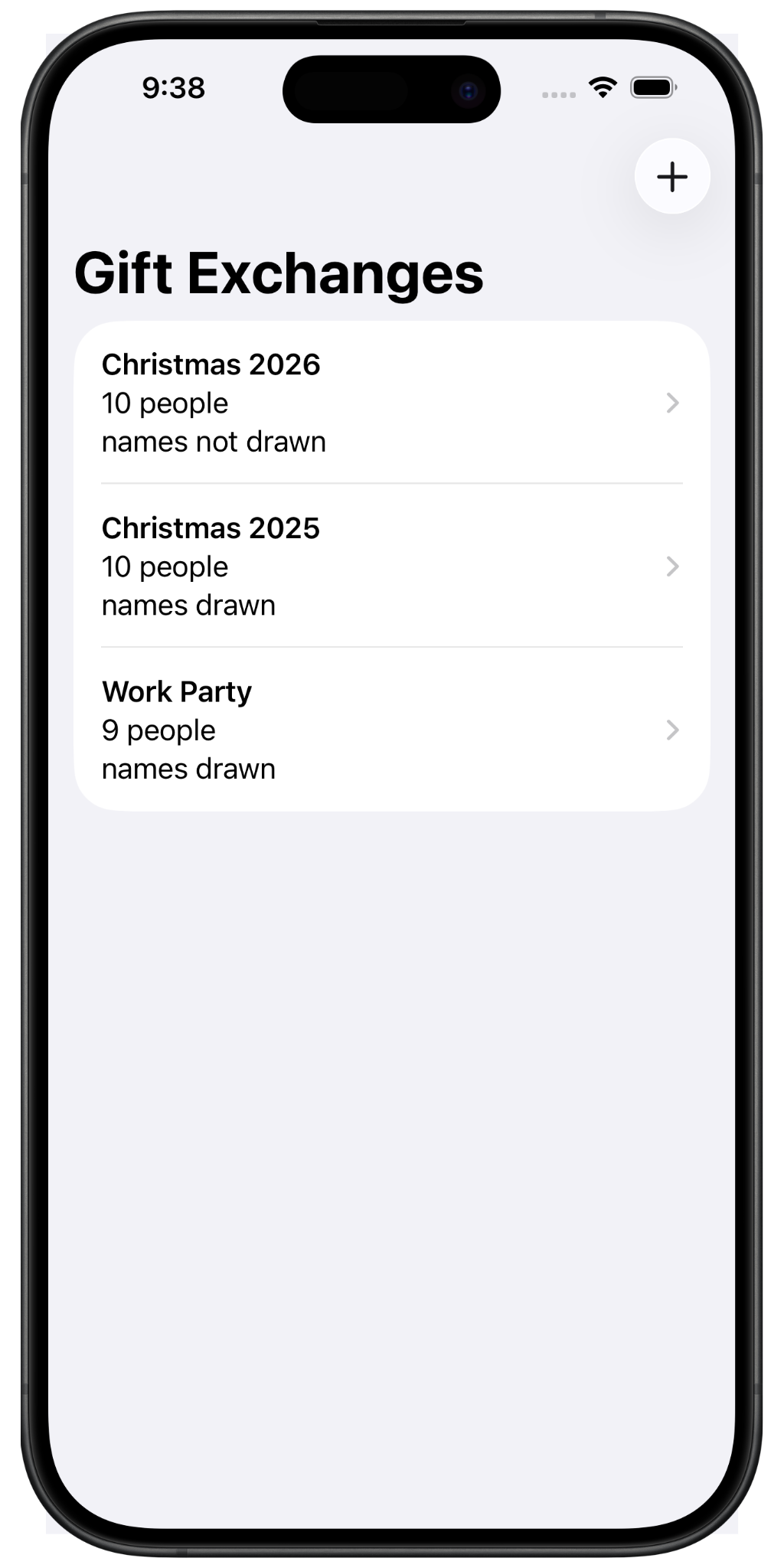The image size is (784, 1568).
Task: Open the Work Party exchange
Action: point(391,730)
